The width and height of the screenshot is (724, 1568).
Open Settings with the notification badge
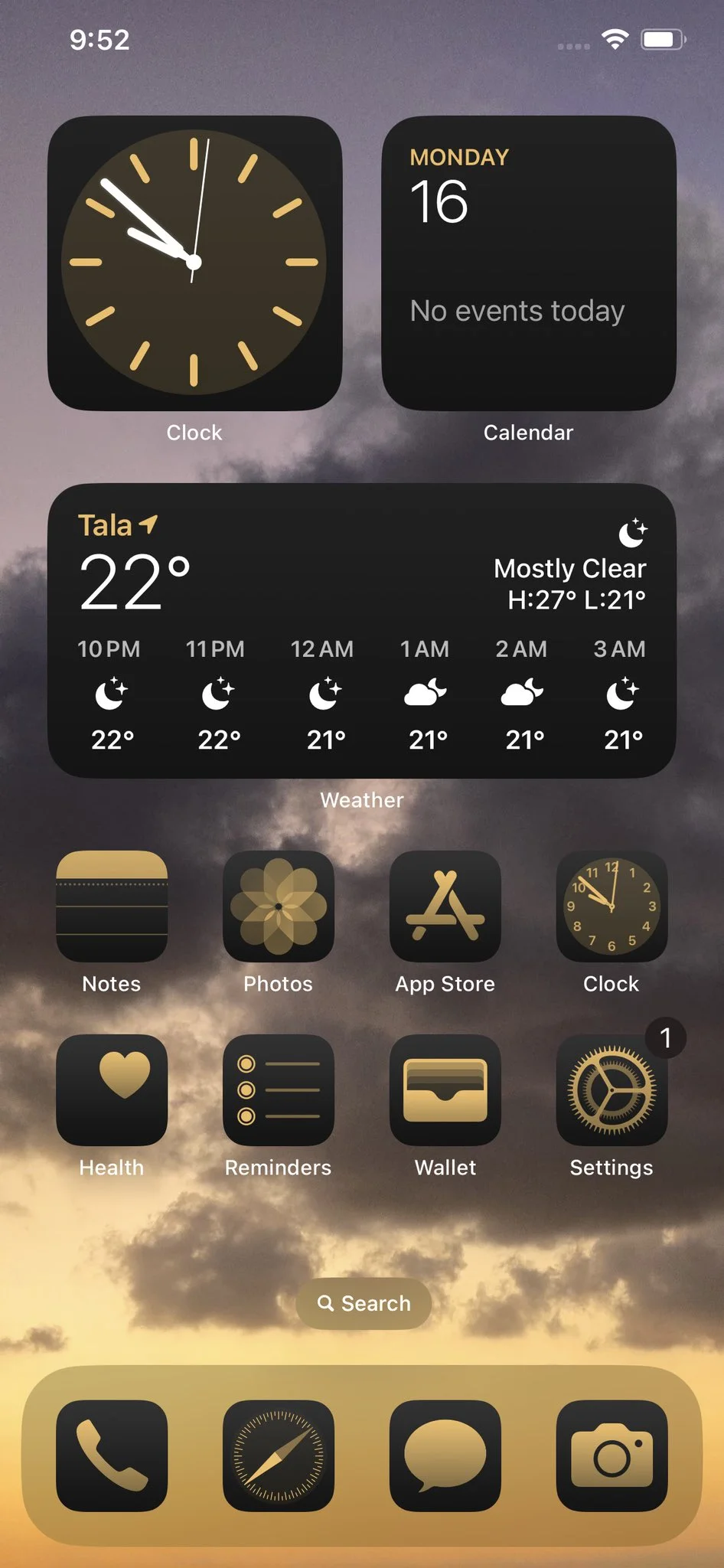611,1089
